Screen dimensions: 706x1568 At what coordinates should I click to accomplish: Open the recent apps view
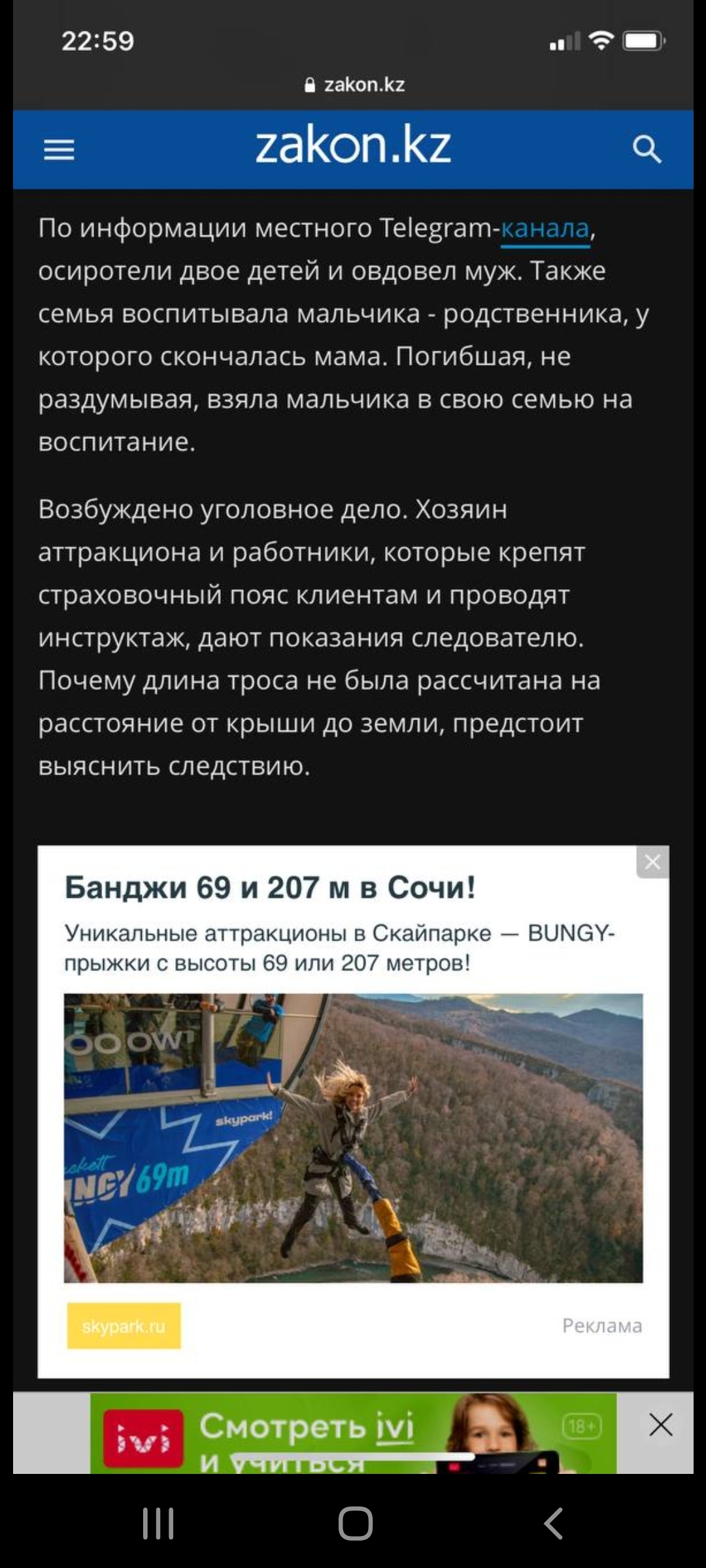[x=158, y=1524]
